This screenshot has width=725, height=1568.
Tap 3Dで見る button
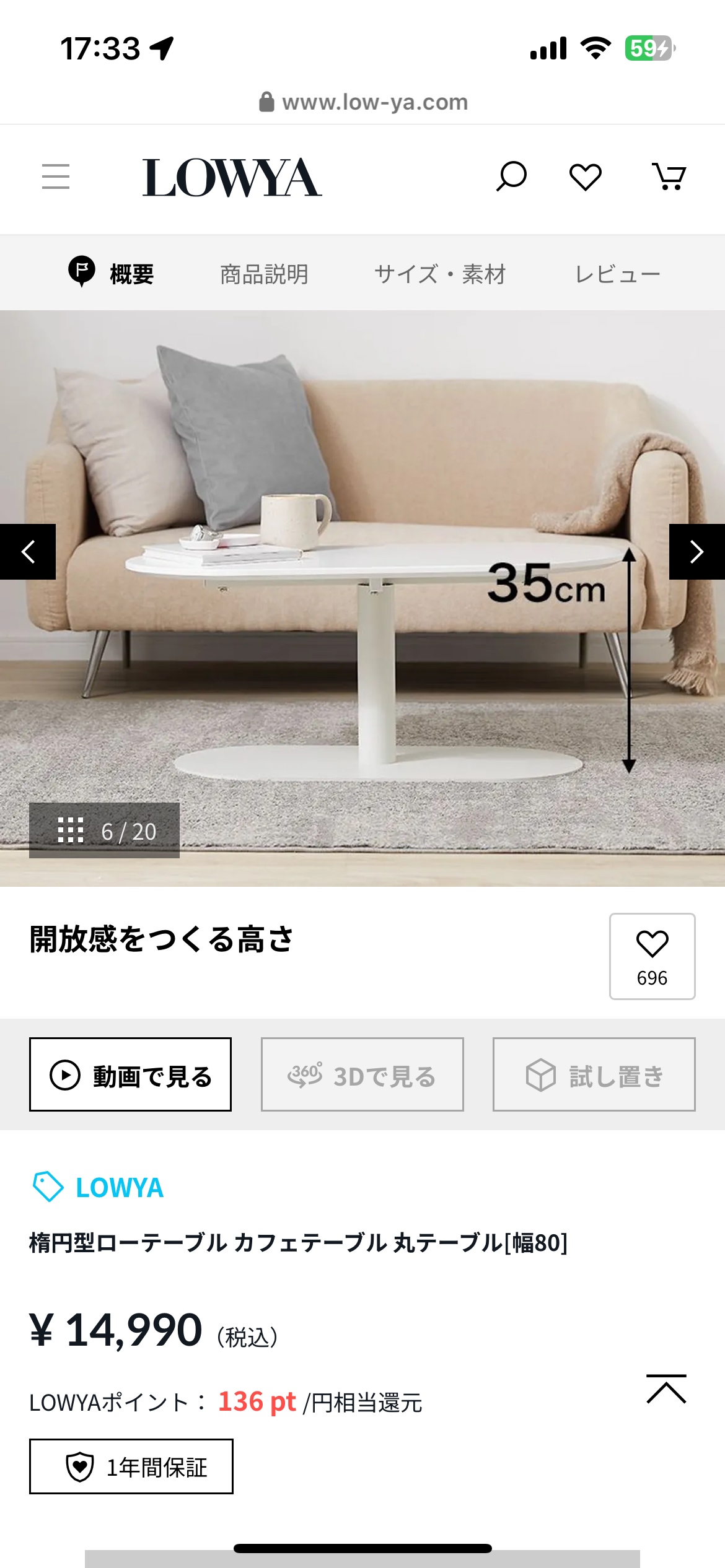[362, 1074]
